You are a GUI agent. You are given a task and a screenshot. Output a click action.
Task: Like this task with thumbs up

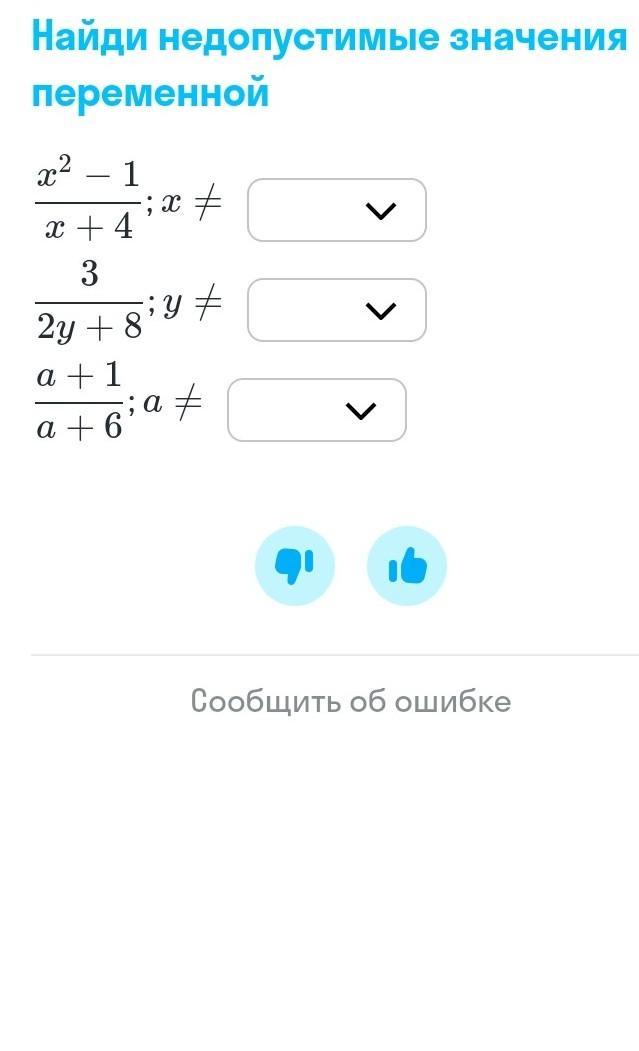406,566
